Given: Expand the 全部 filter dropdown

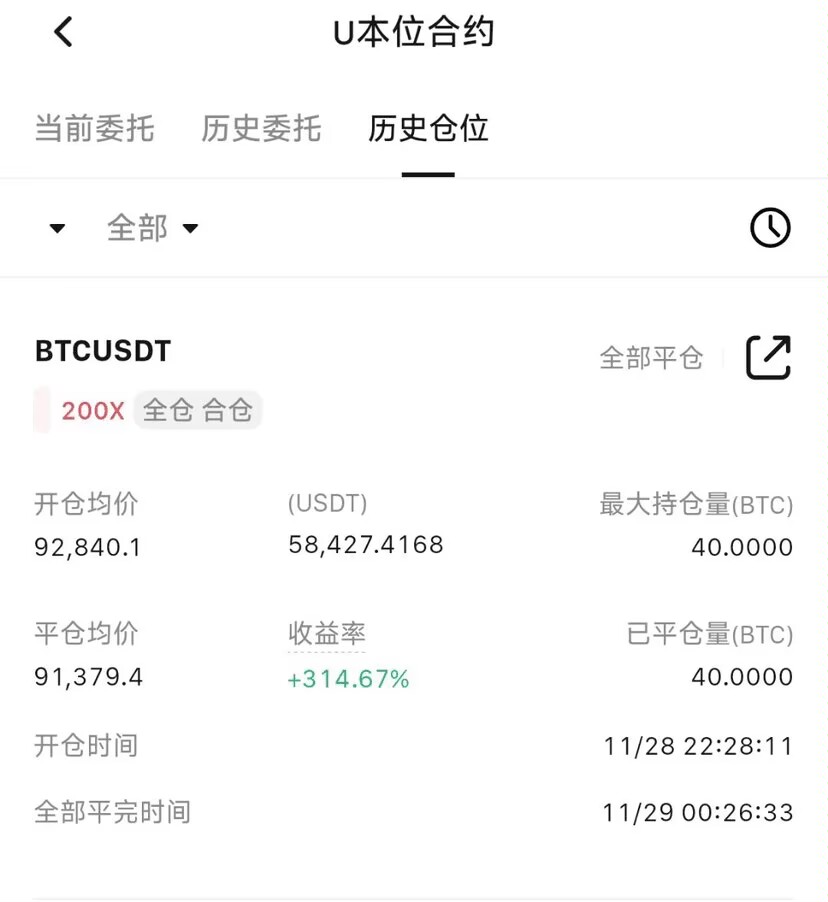Looking at the screenshot, I should click(152, 228).
